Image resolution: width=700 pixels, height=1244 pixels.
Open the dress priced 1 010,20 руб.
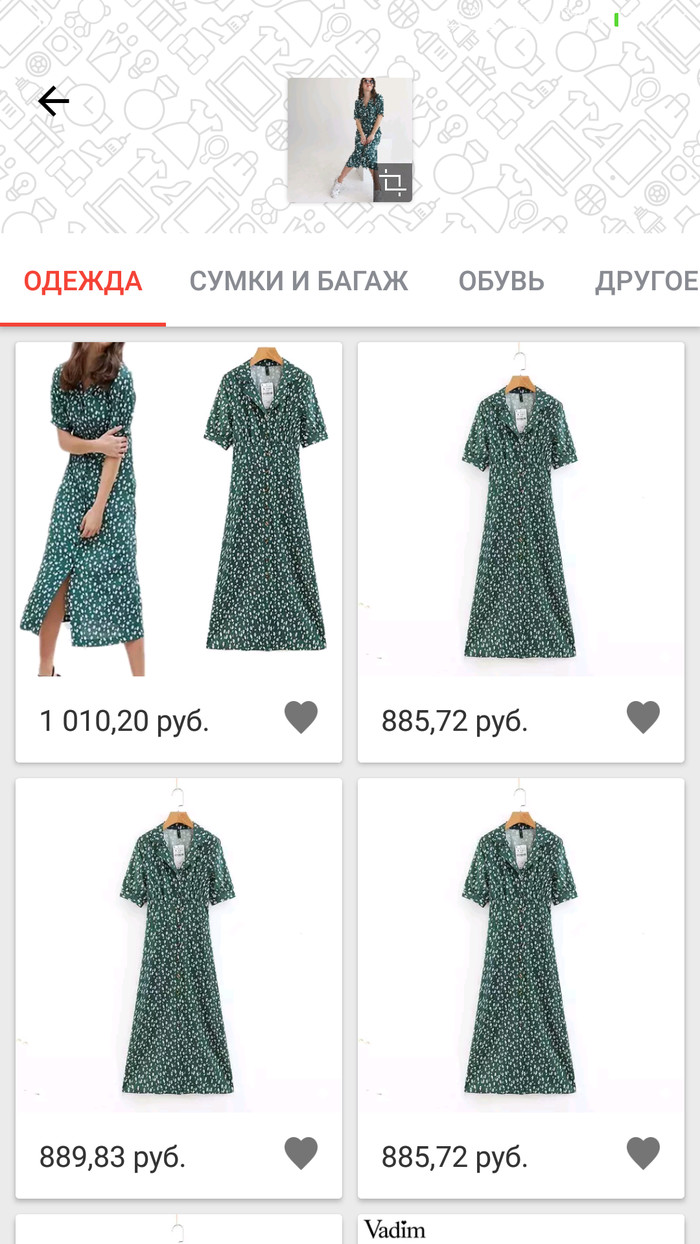pyautogui.click(x=179, y=510)
